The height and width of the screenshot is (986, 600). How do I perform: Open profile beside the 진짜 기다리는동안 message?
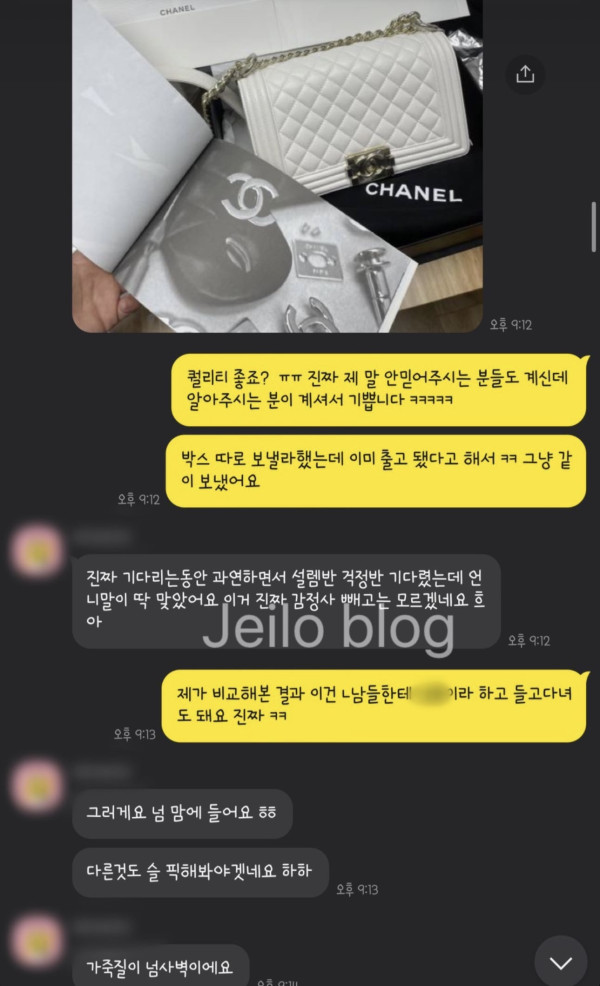tap(38, 548)
